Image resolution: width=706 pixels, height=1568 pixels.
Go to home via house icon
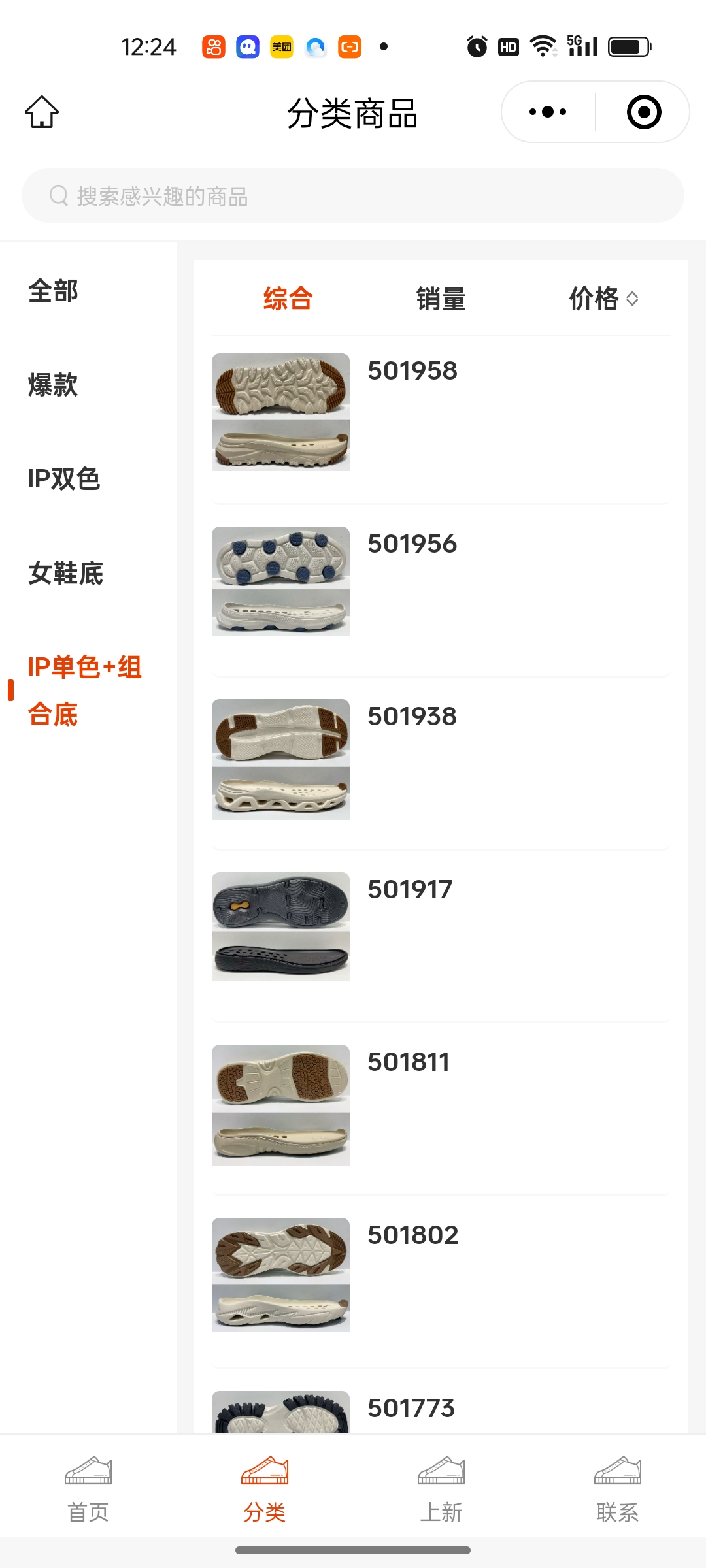pos(42,112)
